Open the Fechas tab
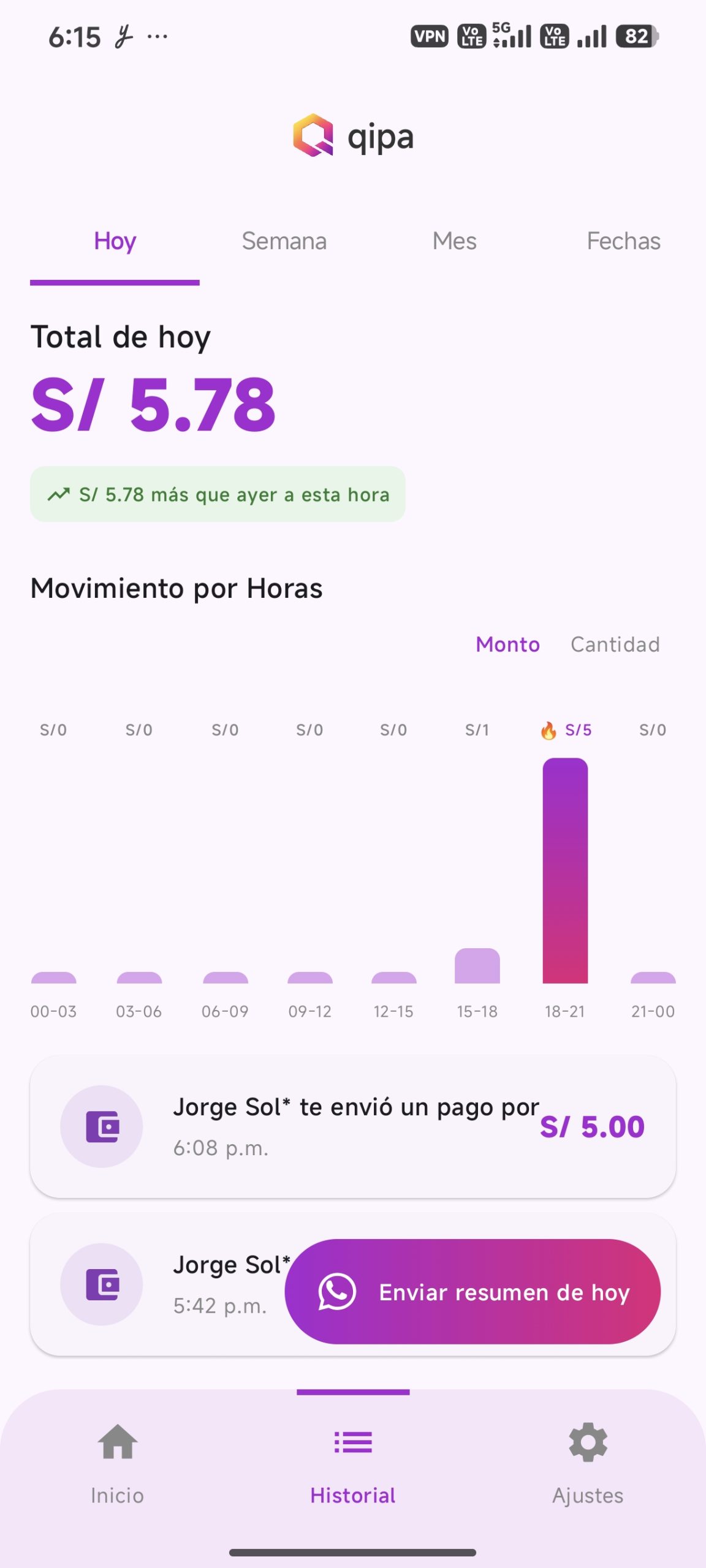The width and height of the screenshot is (706, 1568). click(623, 241)
